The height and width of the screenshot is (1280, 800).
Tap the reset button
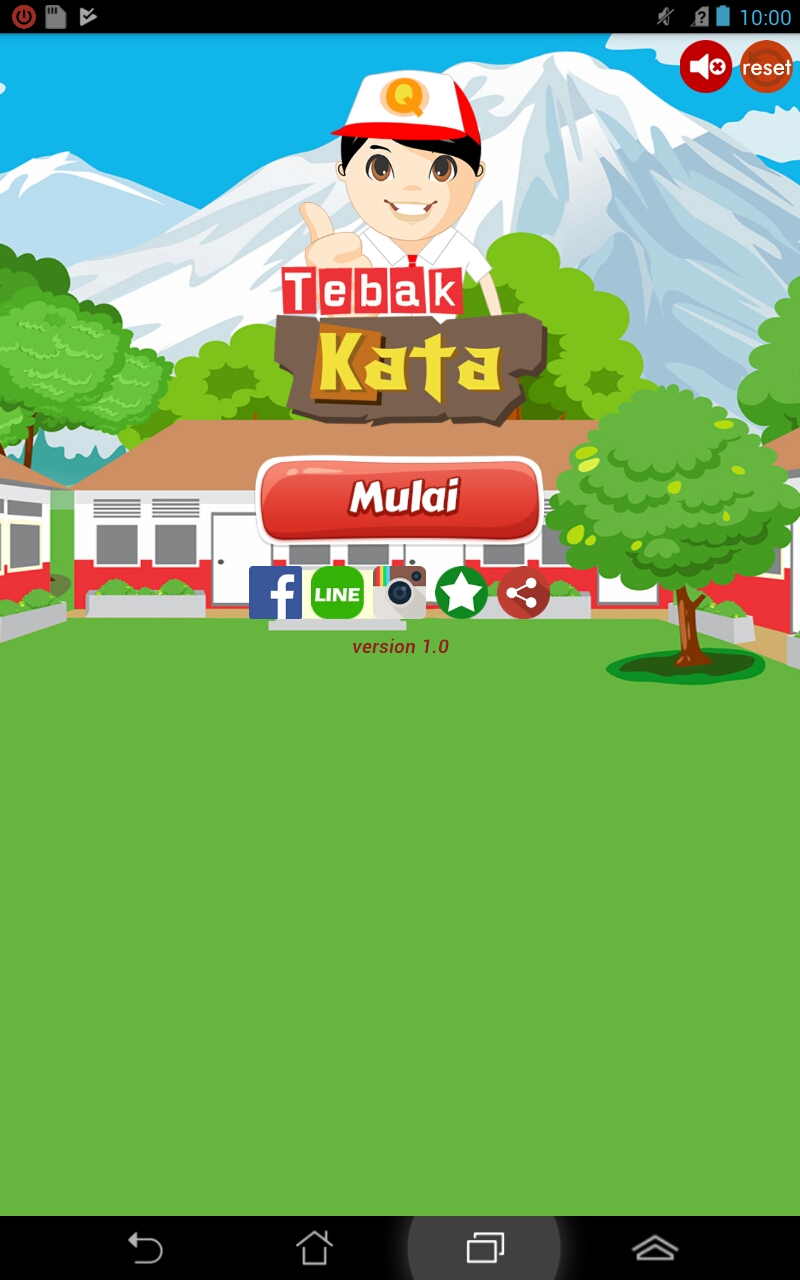click(x=767, y=67)
